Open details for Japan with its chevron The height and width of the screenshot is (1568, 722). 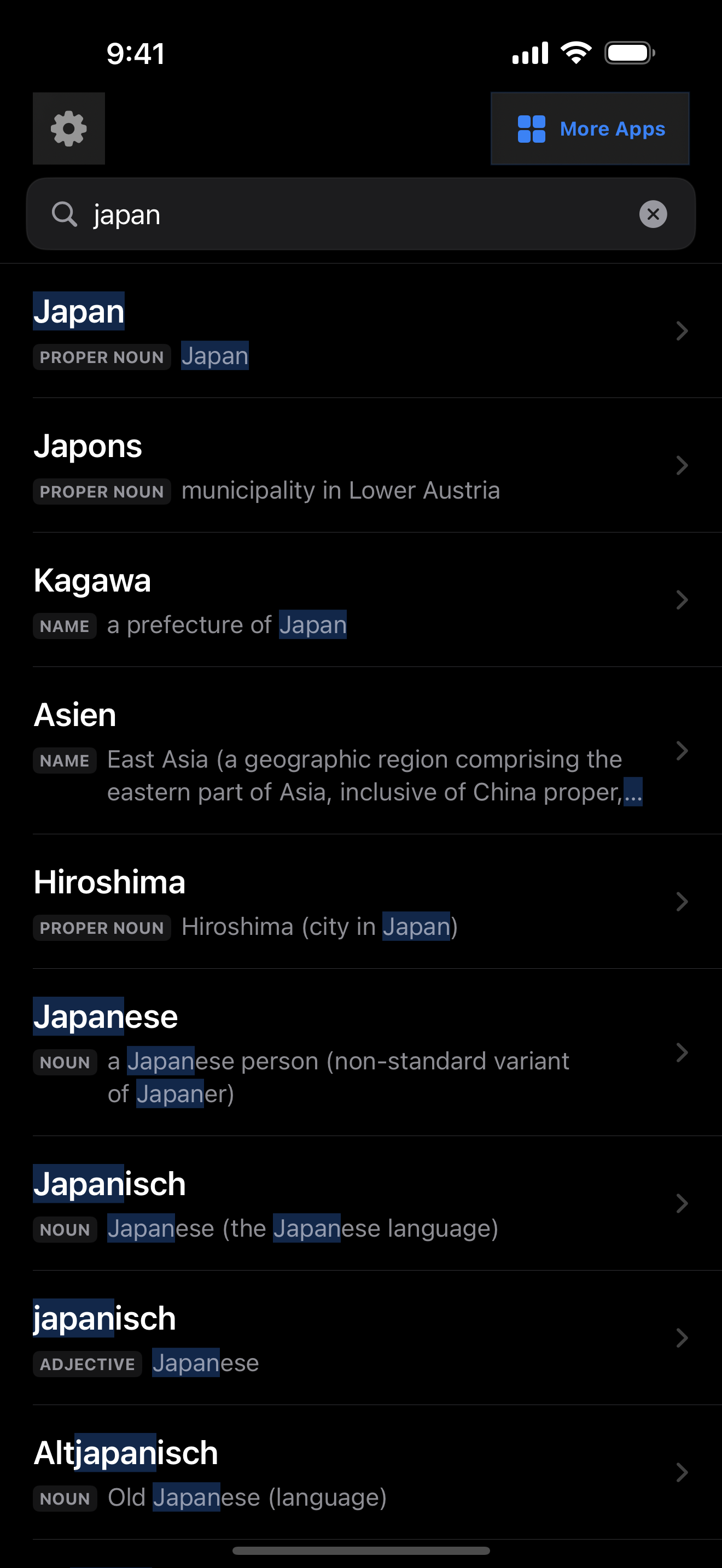[x=682, y=332]
